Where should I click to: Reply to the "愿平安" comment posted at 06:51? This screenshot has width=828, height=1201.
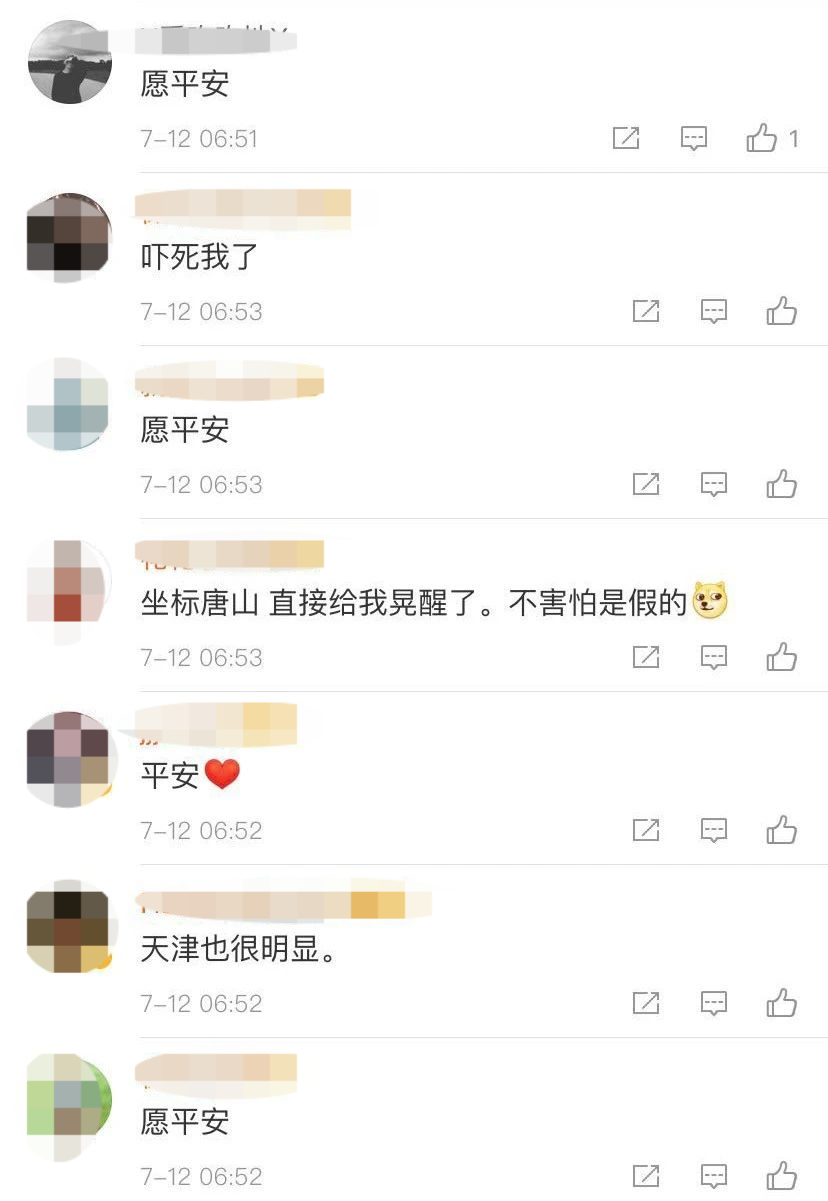pos(694,139)
